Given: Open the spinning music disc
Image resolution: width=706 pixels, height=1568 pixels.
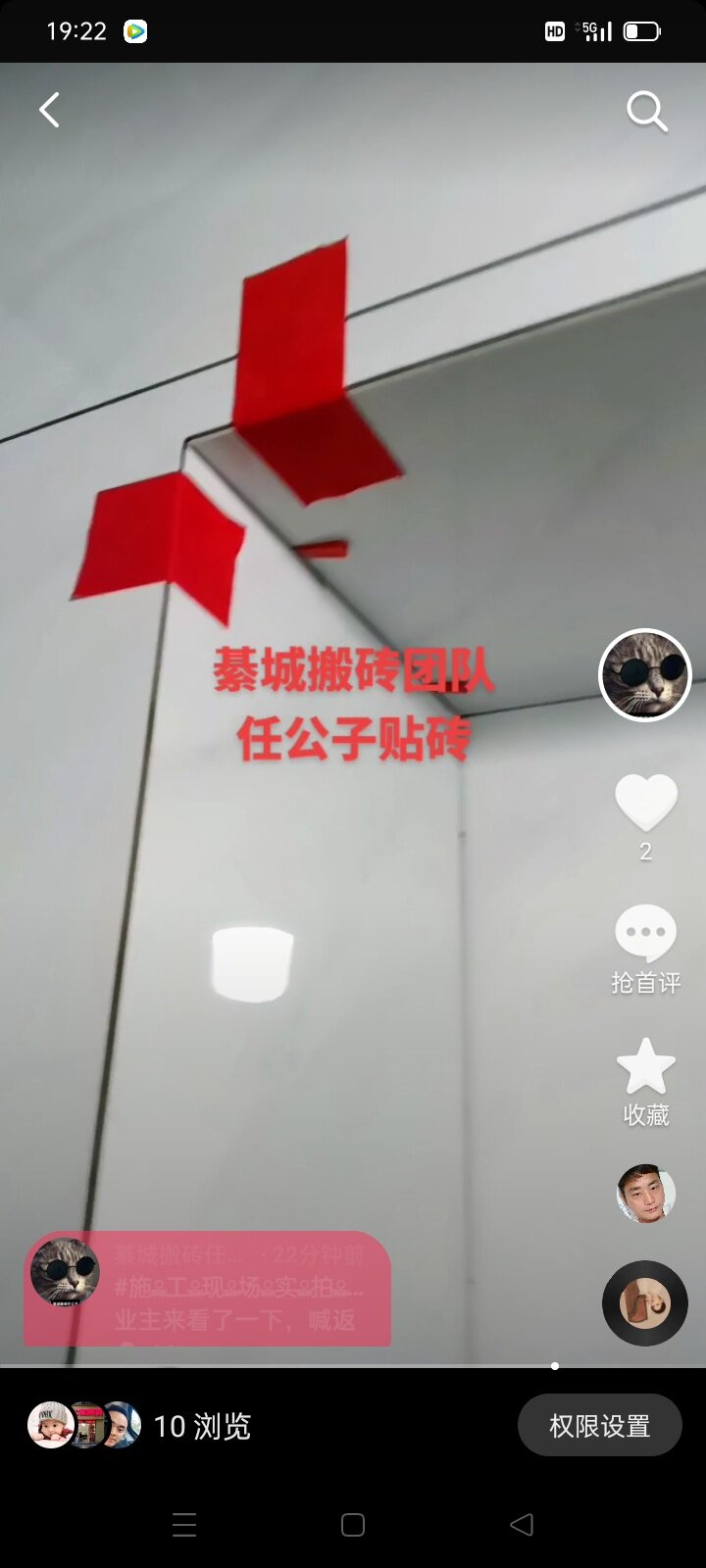Looking at the screenshot, I should 645,1303.
